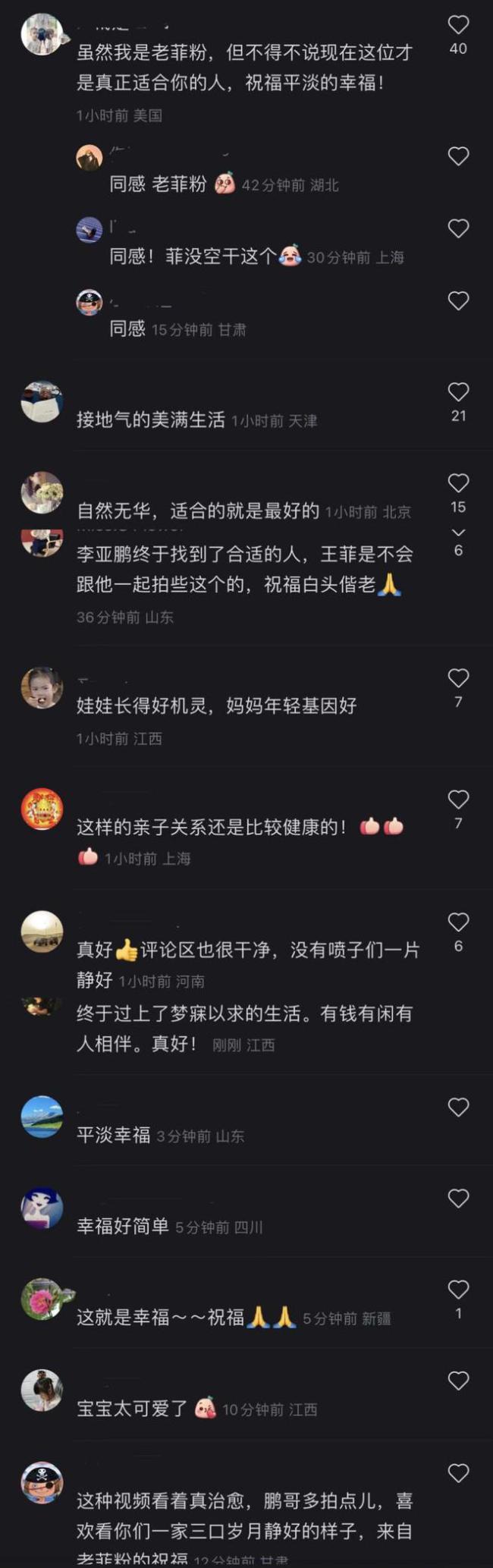The height and width of the screenshot is (1568, 493).
Task: Like the comment 娃娃长得好机灵
Action: (458, 678)
